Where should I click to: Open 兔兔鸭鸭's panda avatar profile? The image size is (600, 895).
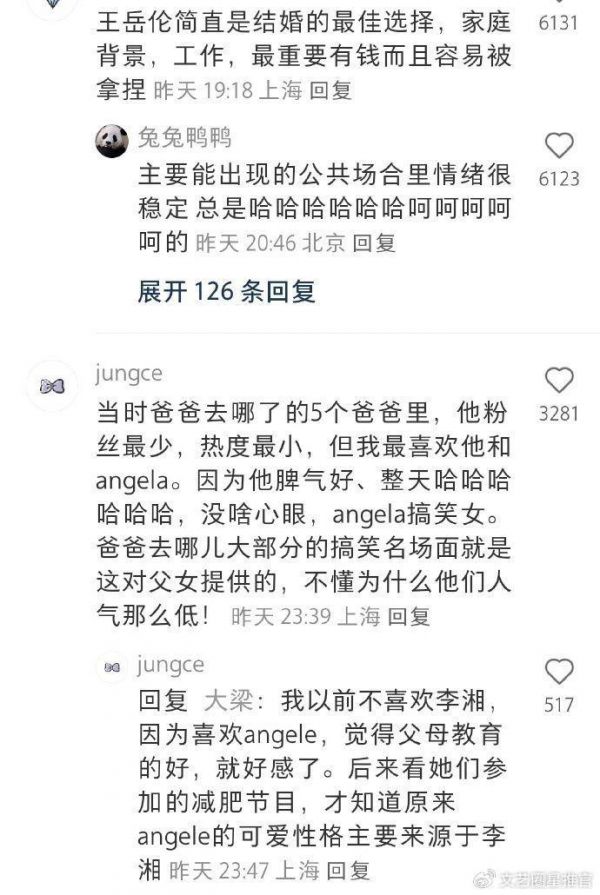coord(112,143)
